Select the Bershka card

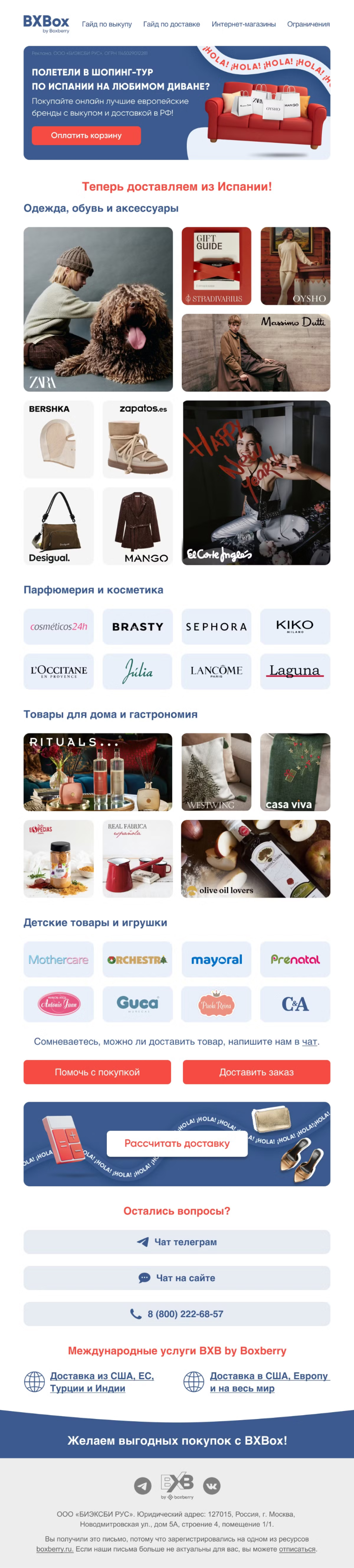point(58,438)
